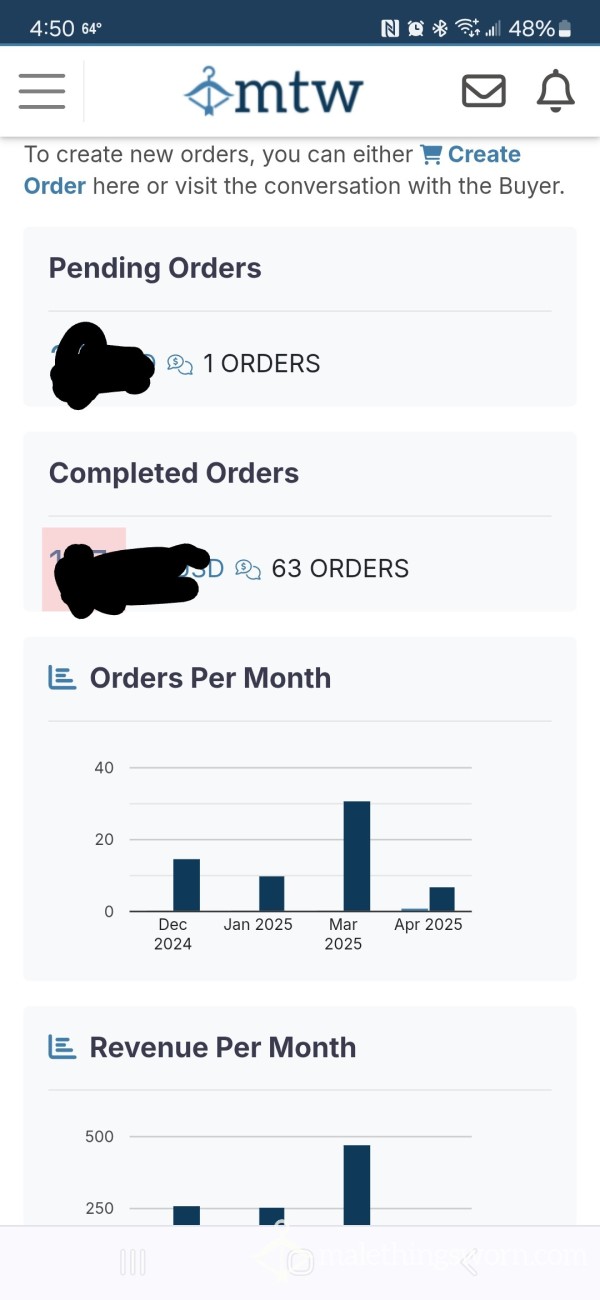This screenshot has width=600, height=1300.
Task: Open the recent apps button
Action: coord(133,1263)
